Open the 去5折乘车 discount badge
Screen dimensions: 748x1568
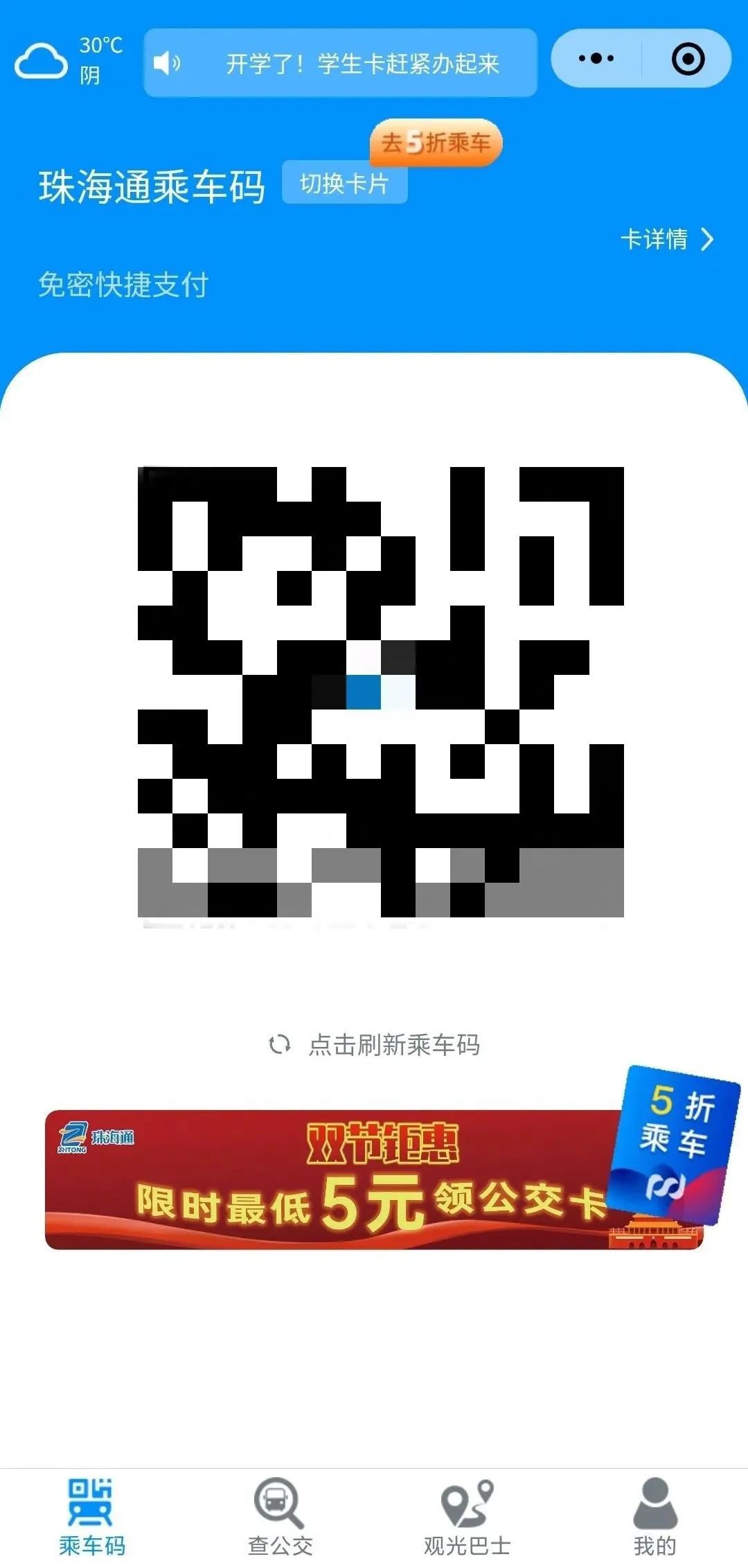click(x=436, y=143)
